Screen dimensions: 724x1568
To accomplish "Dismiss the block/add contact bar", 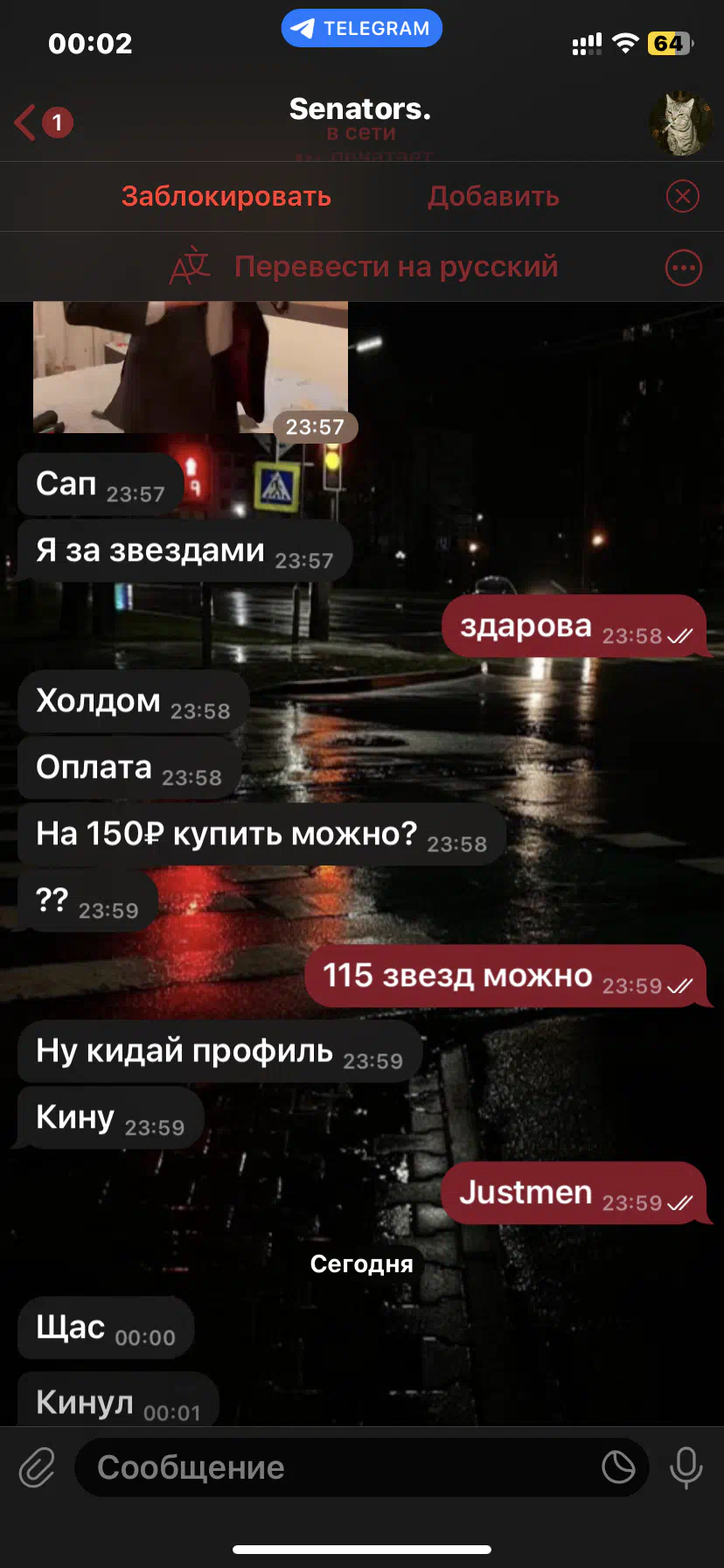I will pyautogui.click(x=683, y=196).
